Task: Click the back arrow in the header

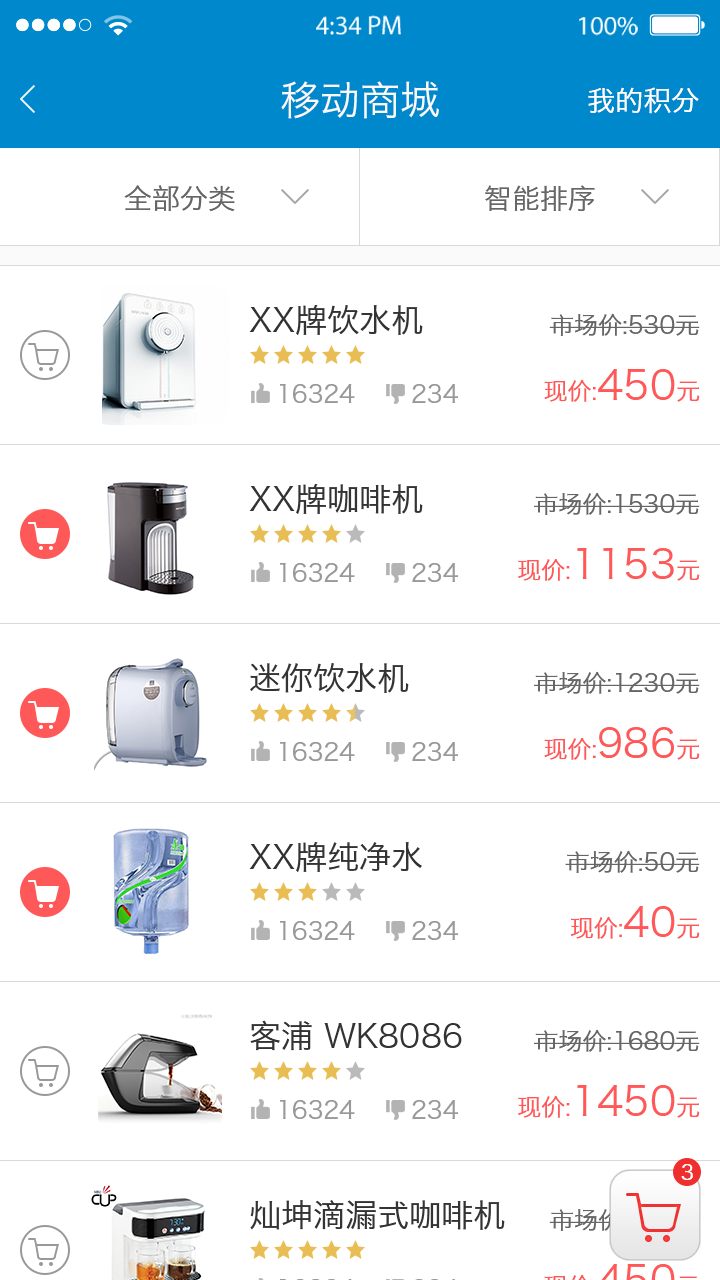Action: click(x=28, y=100)
